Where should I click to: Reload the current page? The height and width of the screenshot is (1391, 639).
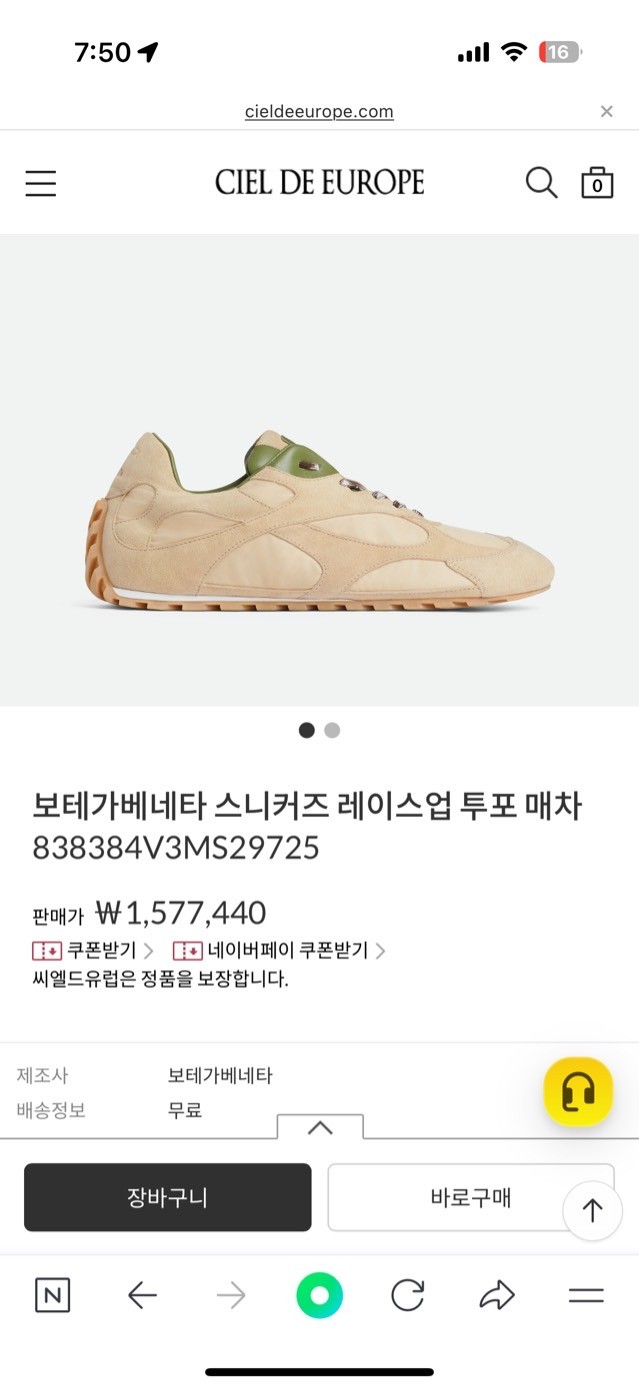tap(408, 1296)
